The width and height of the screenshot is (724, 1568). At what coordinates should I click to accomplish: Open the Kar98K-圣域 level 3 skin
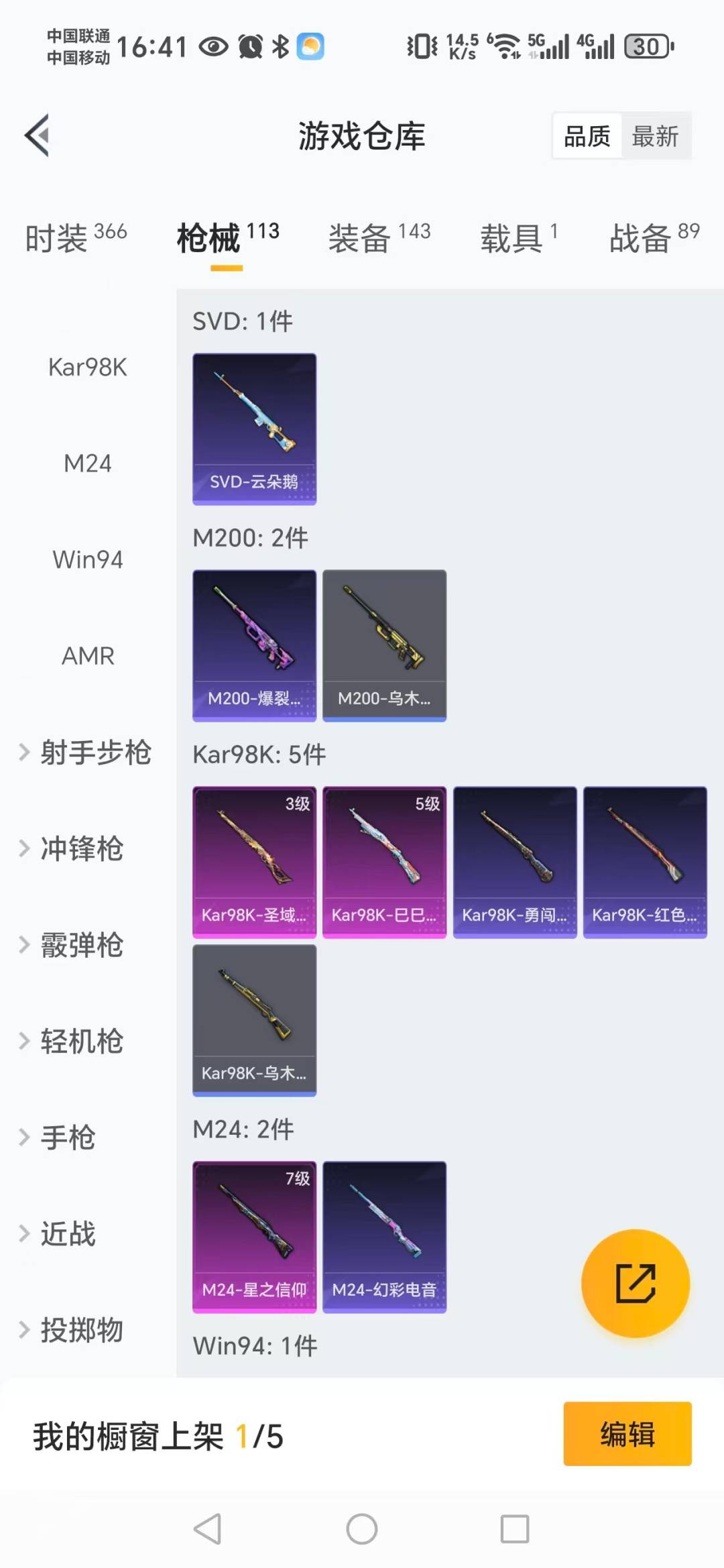pos(254,862)
